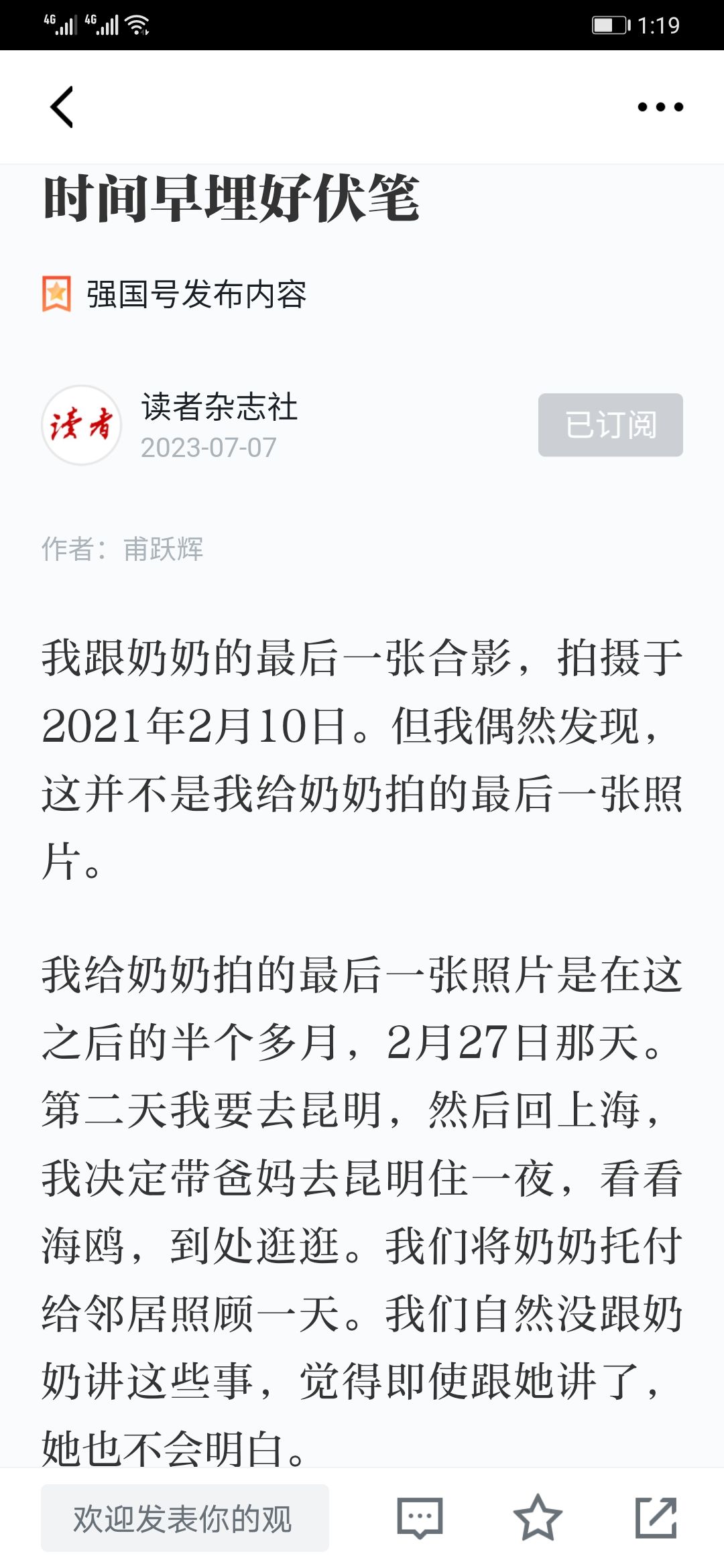
Task: View the comments via speech bubble icon
Action: pos(420,1518)
